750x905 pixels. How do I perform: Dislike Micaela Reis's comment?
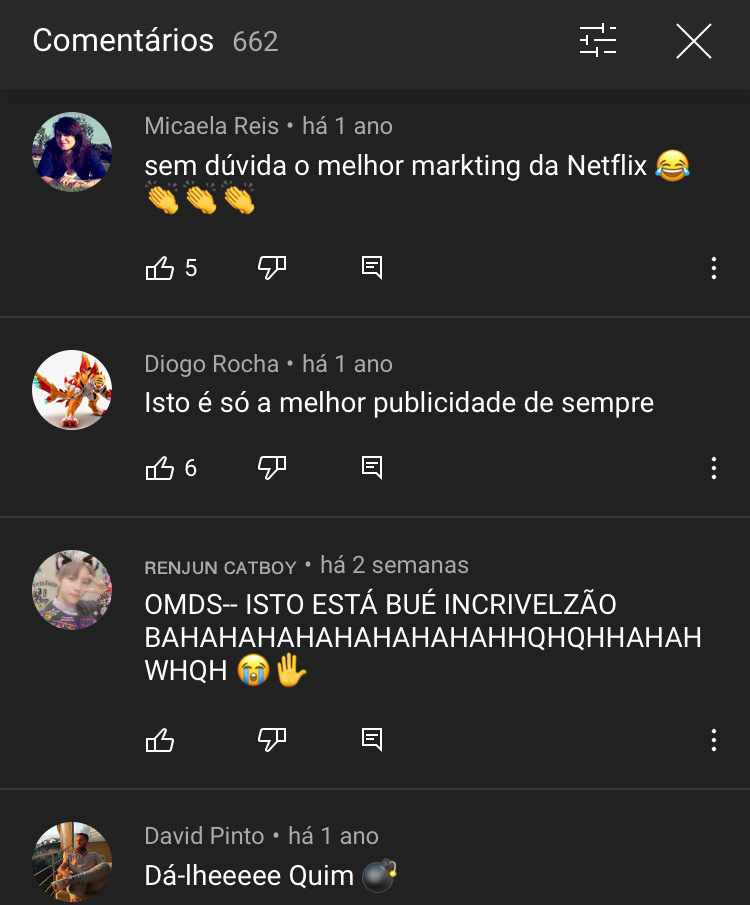(x=272, y=267)
